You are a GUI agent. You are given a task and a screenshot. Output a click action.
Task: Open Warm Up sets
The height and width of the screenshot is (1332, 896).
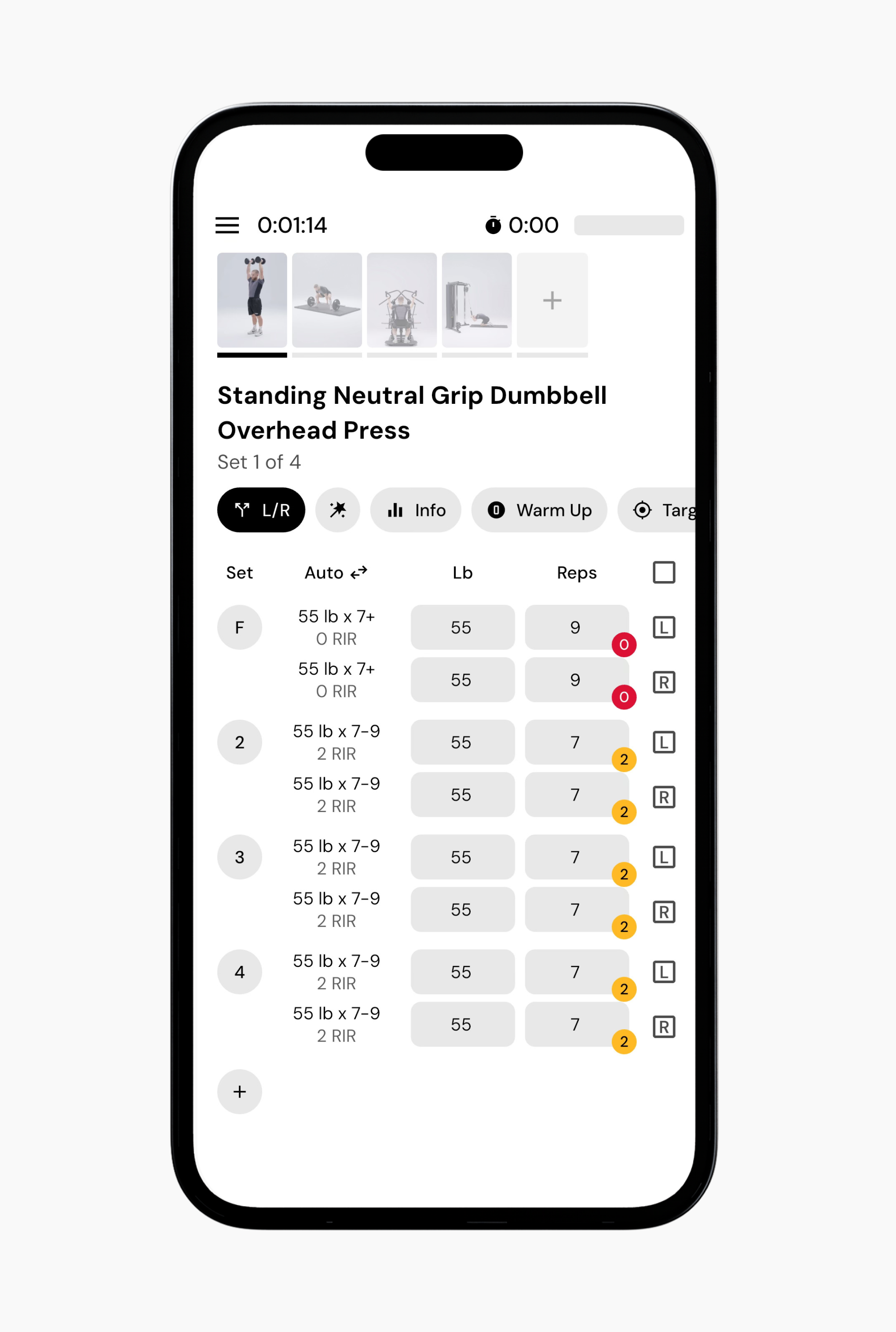click(539, 510)
